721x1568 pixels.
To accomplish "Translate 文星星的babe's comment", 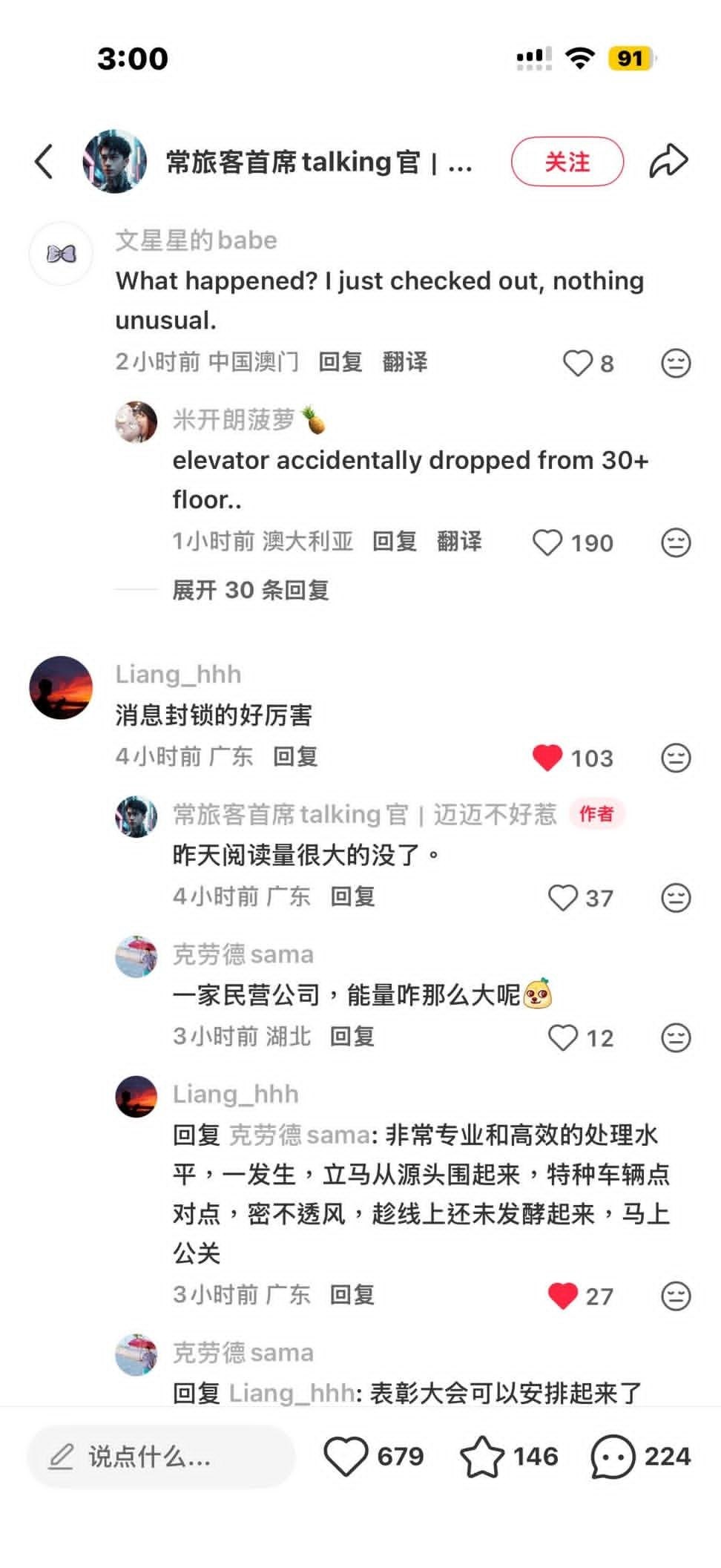I will coord(405,362).
